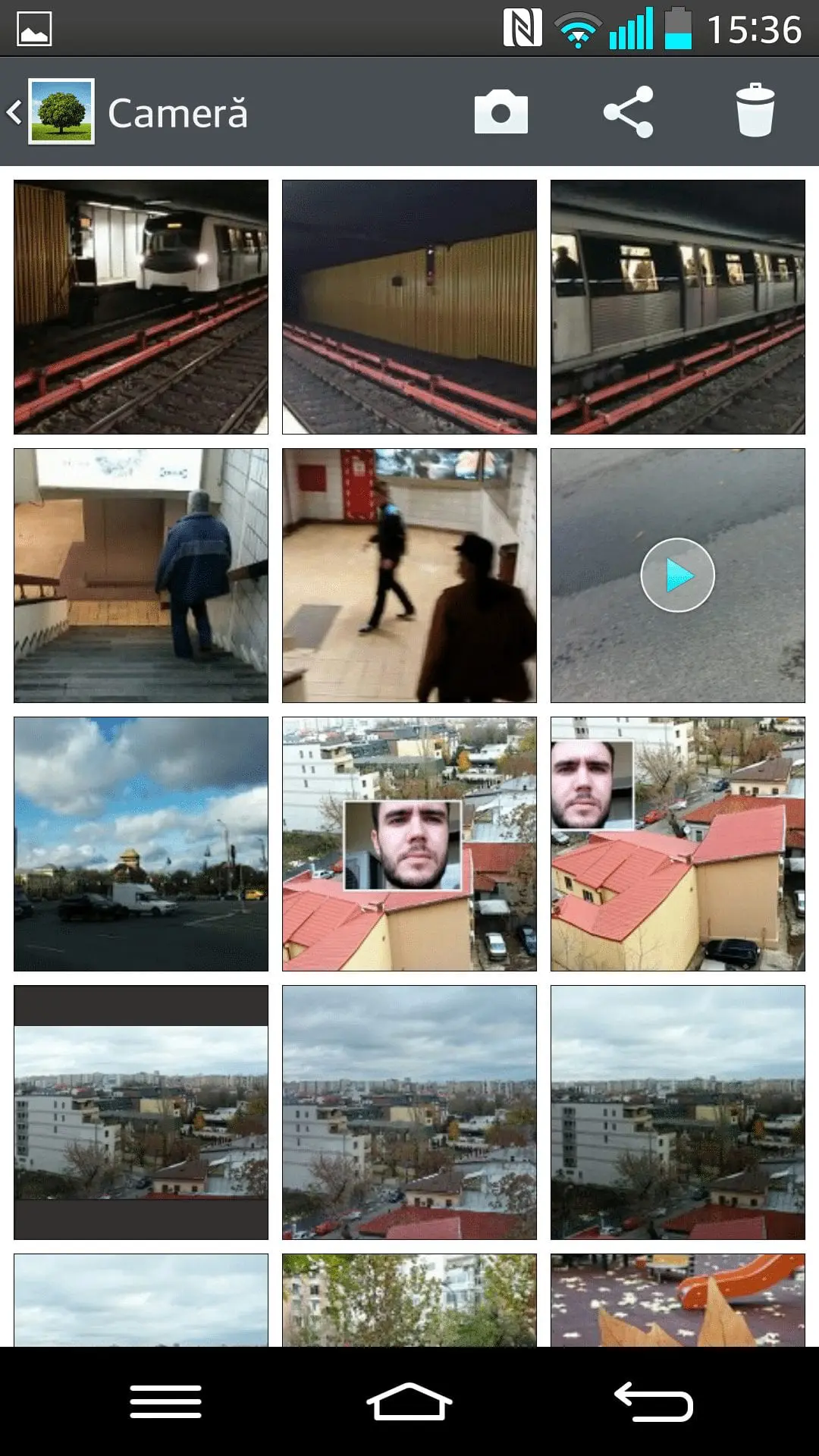Open photo of silver metro train with passengers
The width and height of the screenshot is (819, 1456).
678,307
